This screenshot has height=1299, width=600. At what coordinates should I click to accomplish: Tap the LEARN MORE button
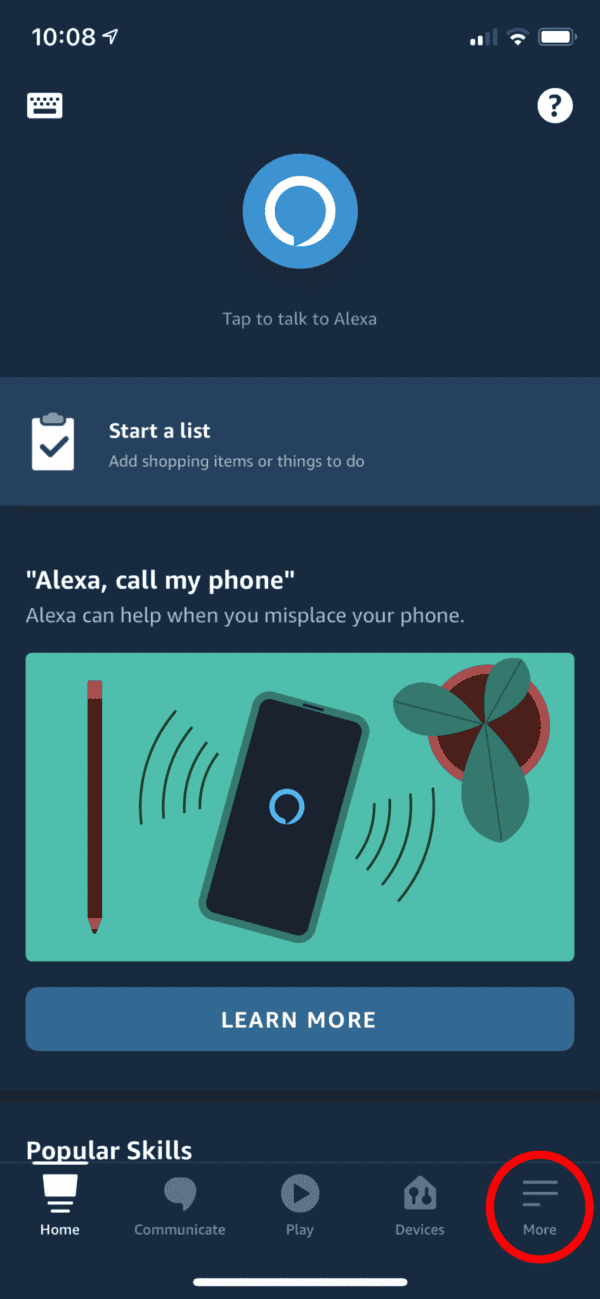300,1019
